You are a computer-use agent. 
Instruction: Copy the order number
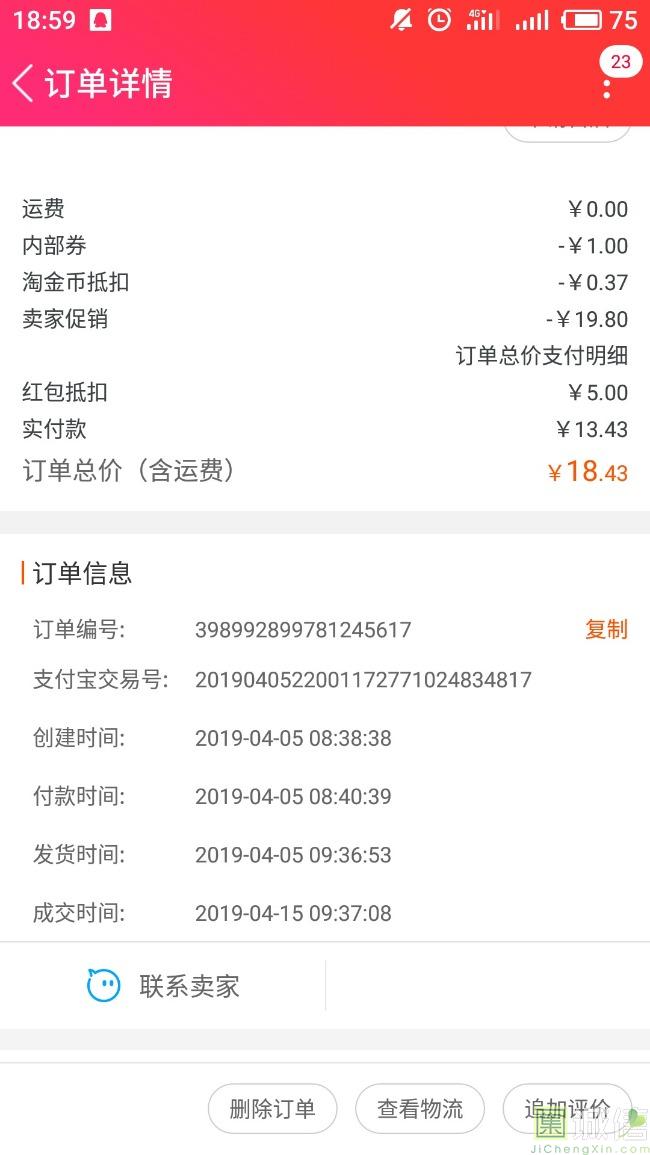(606, 630)
